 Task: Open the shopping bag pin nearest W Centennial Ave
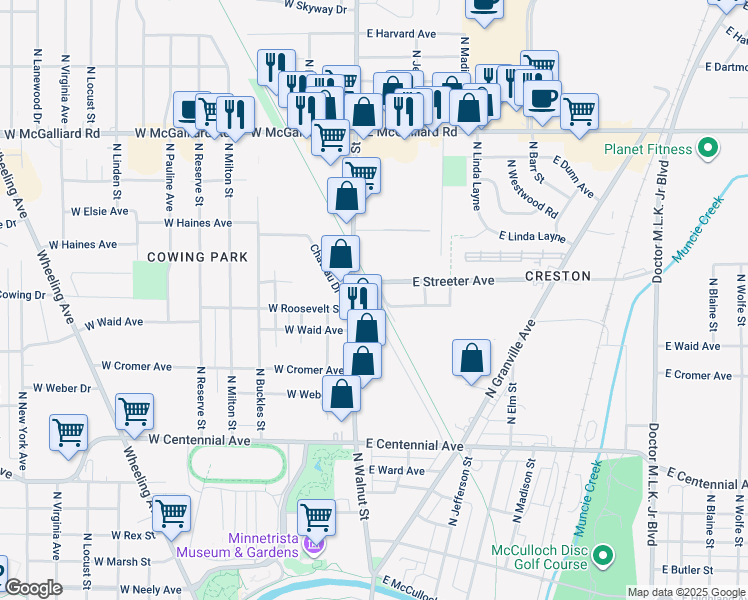pos(342,394)
